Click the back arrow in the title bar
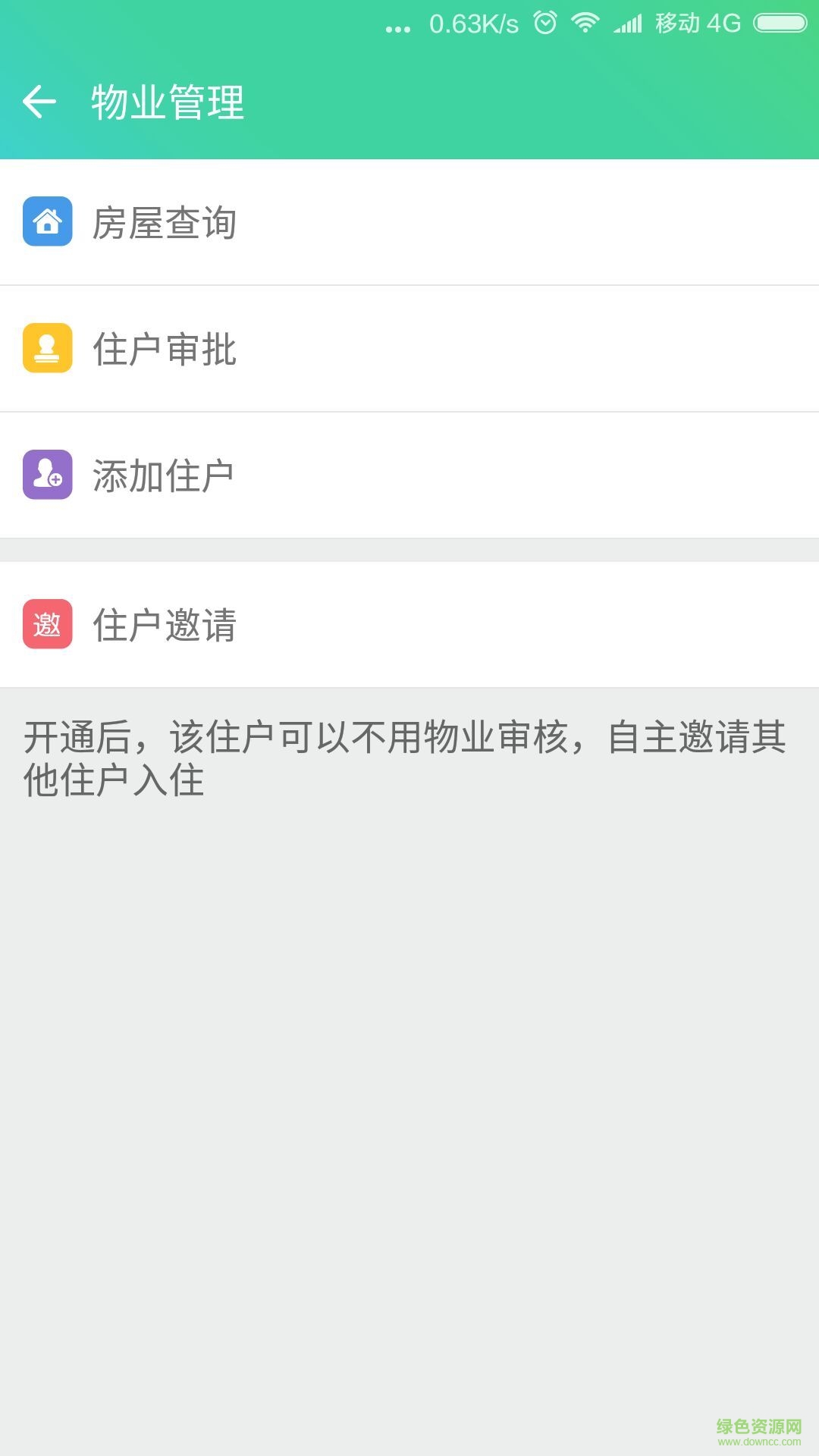This screenshot has height=1456, width=819. click(x=39, y=102)
